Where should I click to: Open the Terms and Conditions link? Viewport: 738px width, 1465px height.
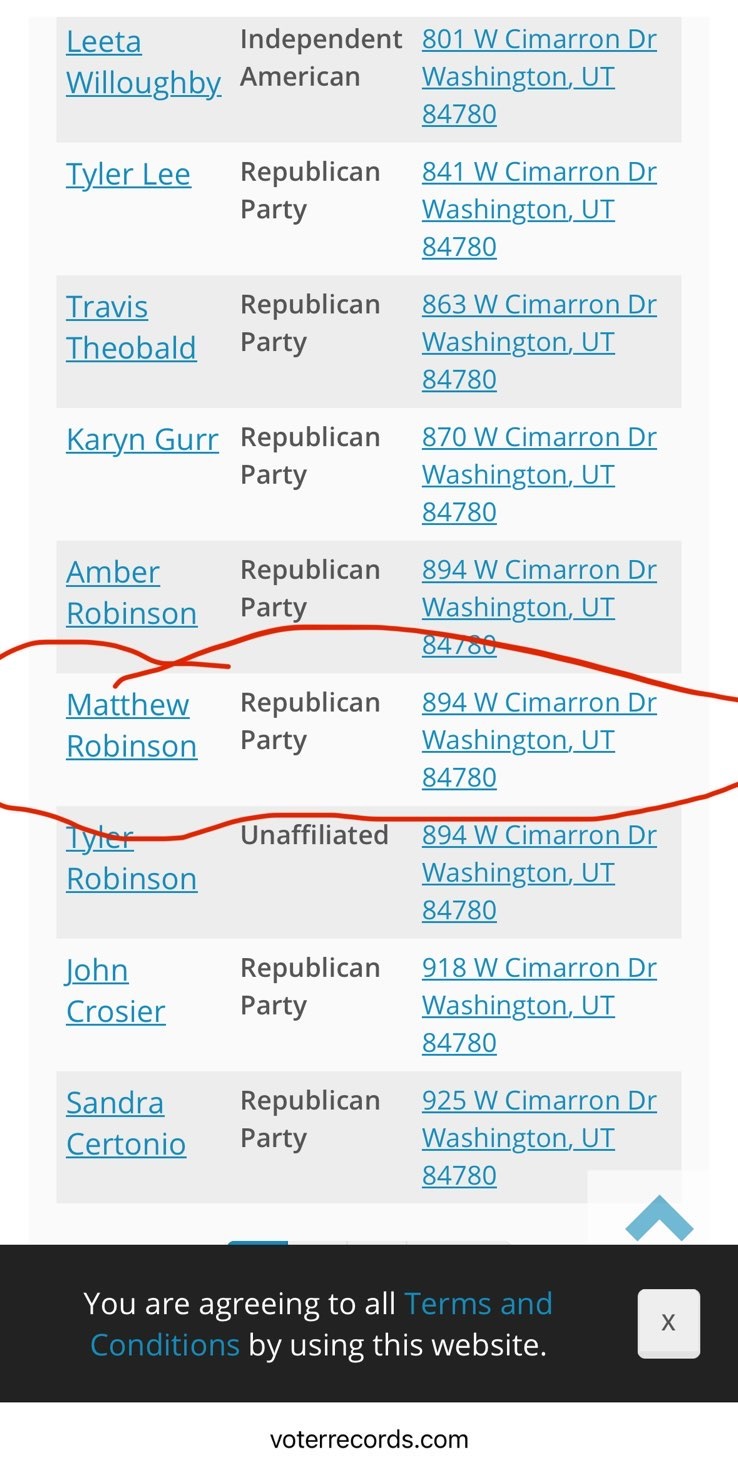321,1324
